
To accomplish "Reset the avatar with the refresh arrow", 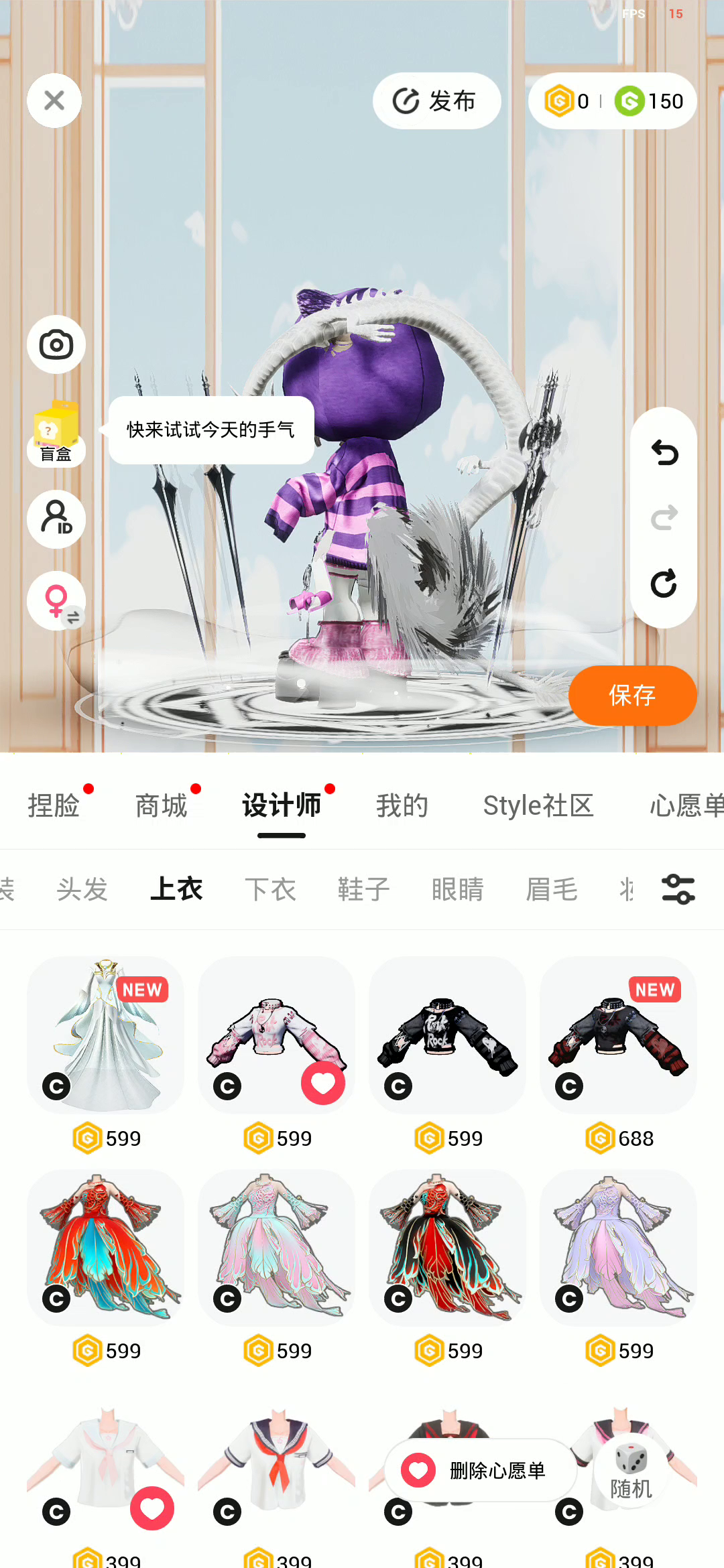I will (x=664, y=583).
